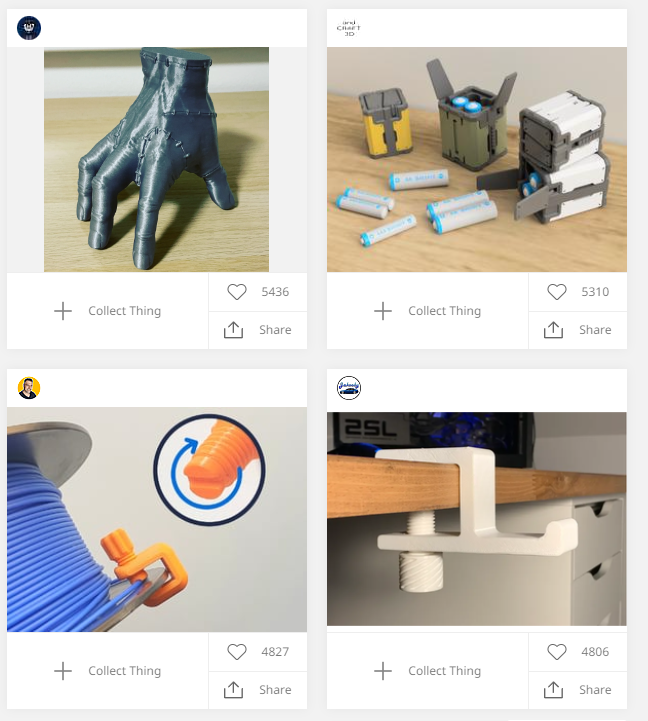
Task: Like the thing with 5436 likes
Action: (x=237, y=292)
